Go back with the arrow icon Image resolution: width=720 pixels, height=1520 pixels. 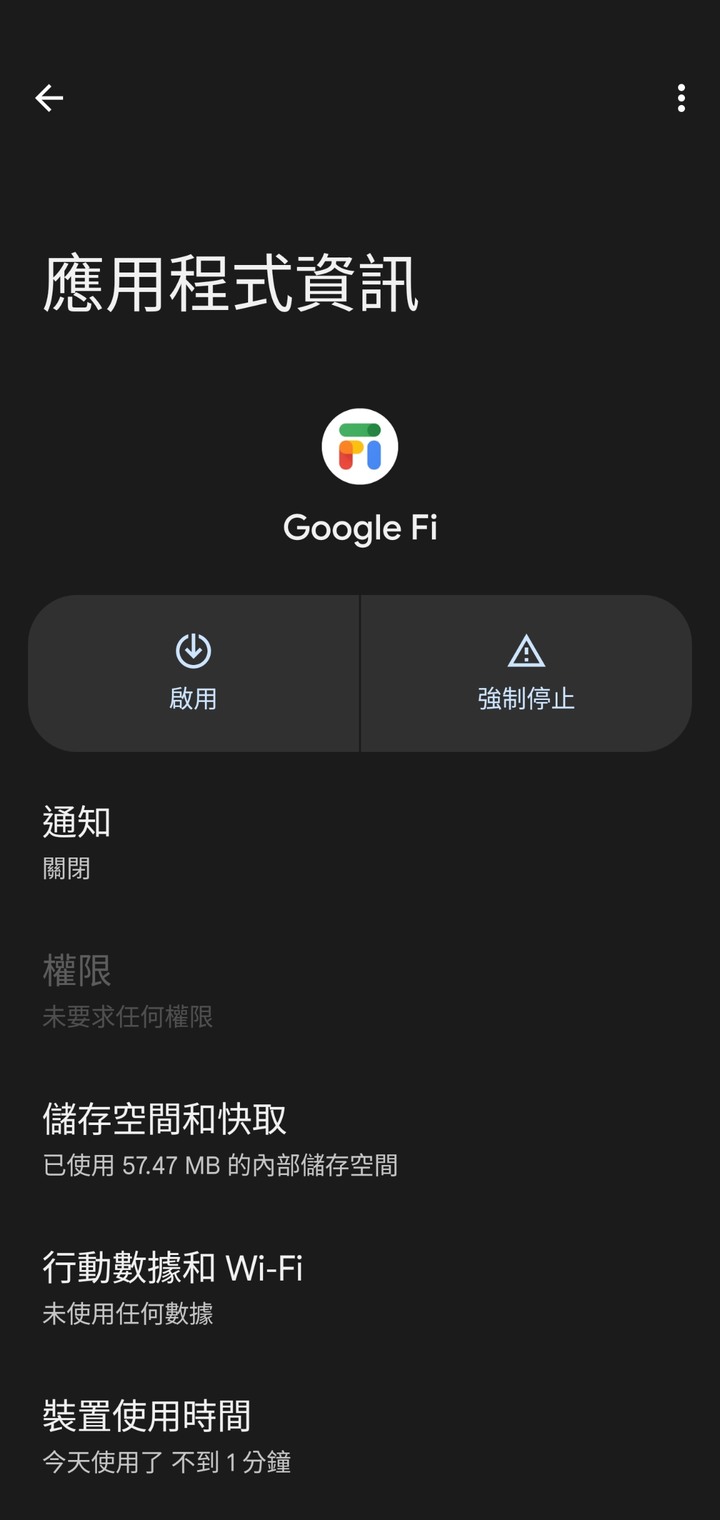point(49,97)
